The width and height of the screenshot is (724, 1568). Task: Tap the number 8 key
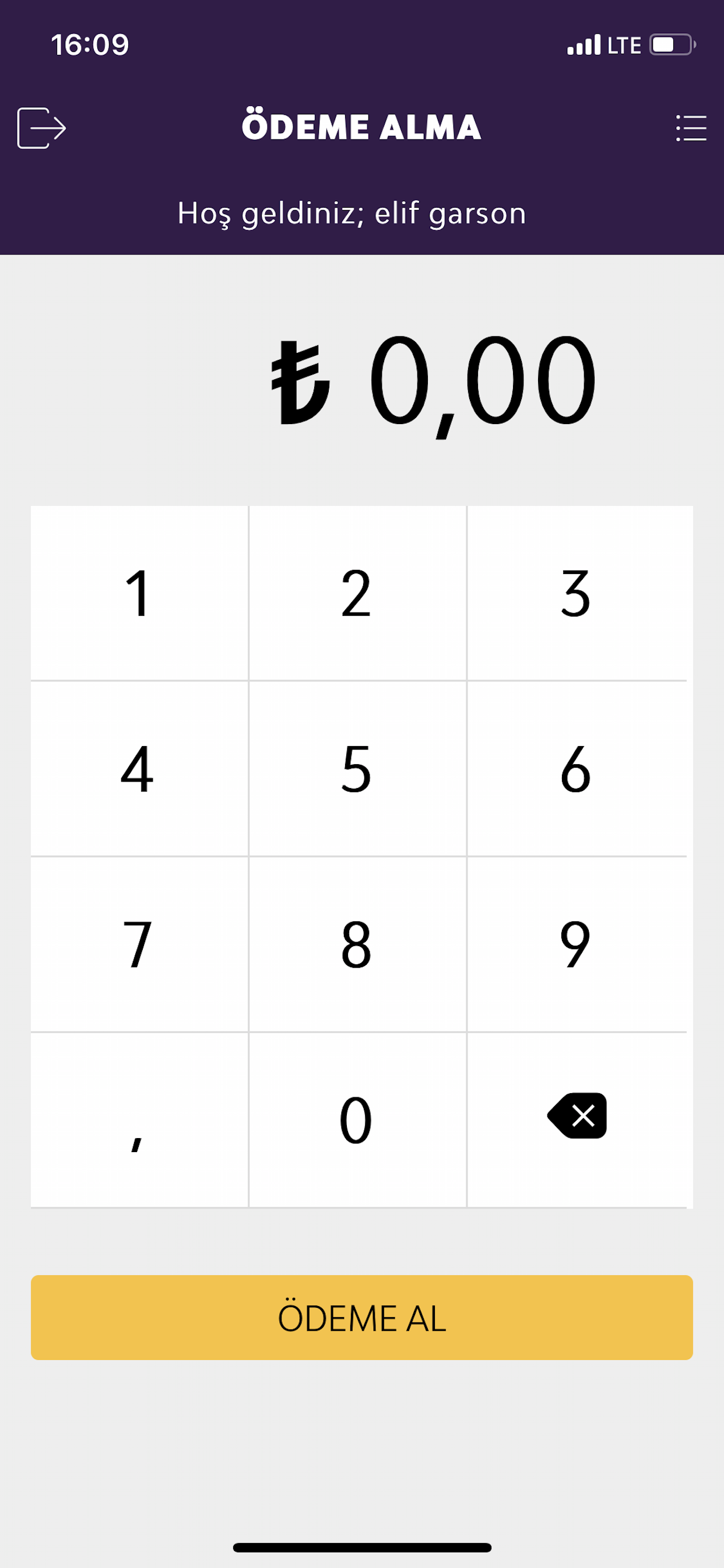(357, 944)
